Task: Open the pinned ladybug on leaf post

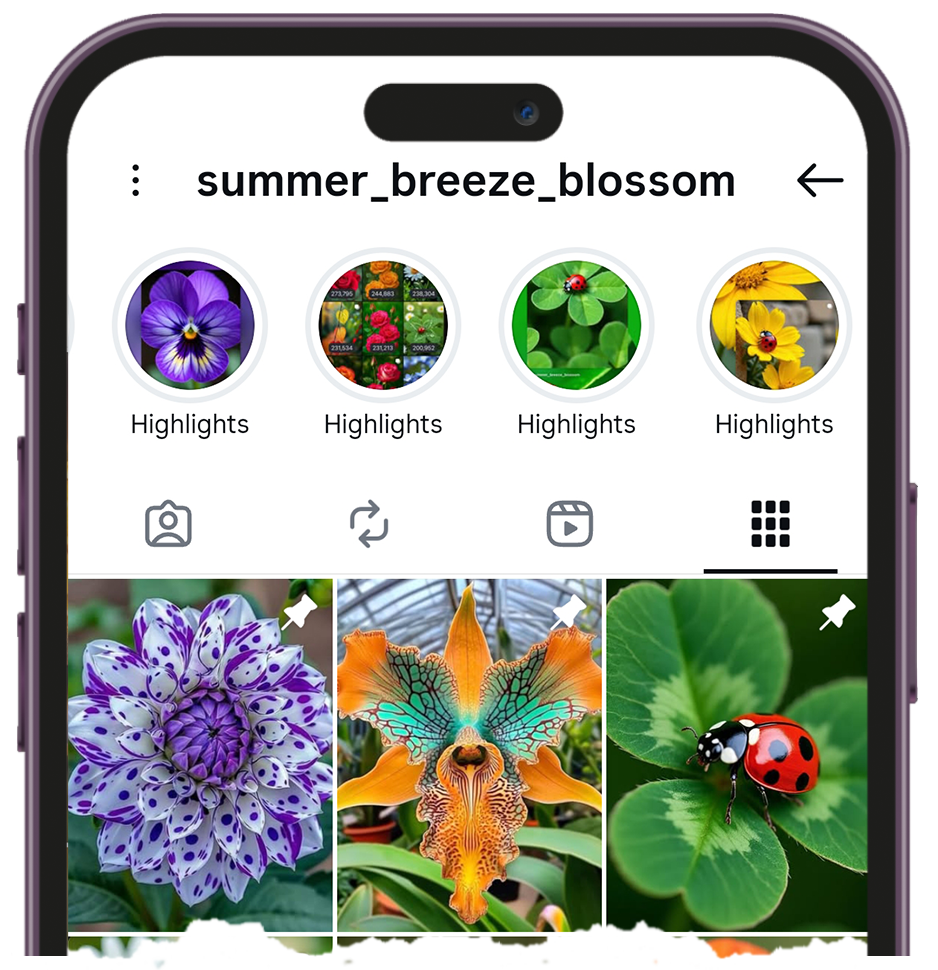Action: point(737,755)
